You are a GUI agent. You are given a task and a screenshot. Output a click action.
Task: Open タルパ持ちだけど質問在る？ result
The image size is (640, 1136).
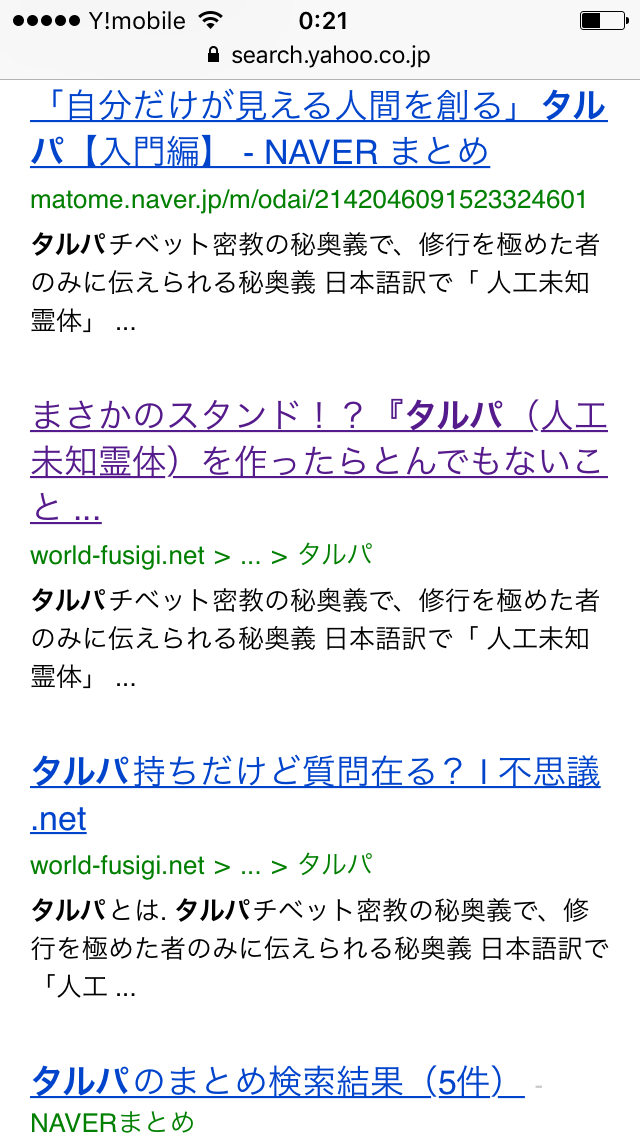point(316,772)
